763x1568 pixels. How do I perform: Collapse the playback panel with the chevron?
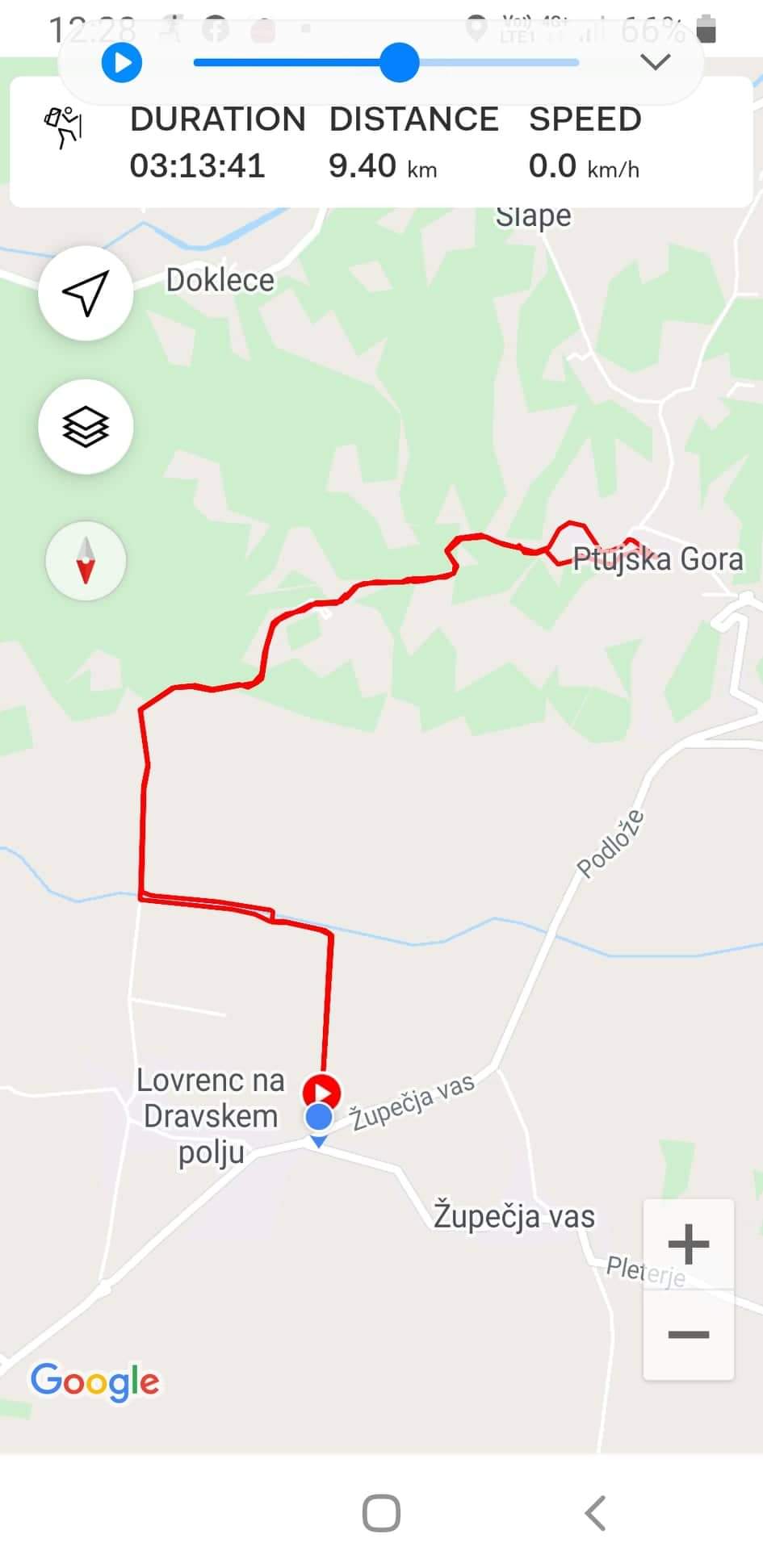(x=655, y=62)
